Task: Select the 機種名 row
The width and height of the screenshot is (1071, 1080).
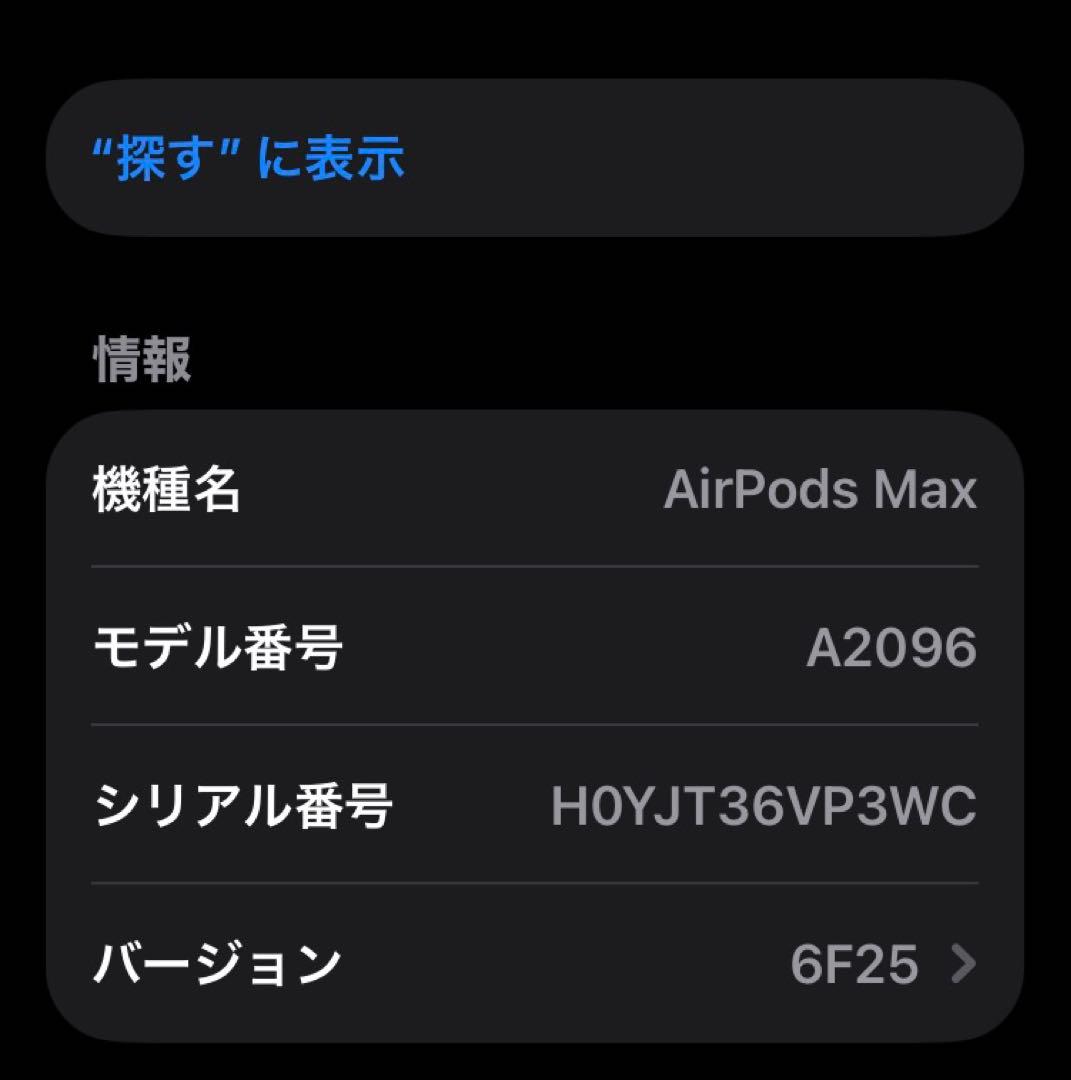Action: pos(535,490)
